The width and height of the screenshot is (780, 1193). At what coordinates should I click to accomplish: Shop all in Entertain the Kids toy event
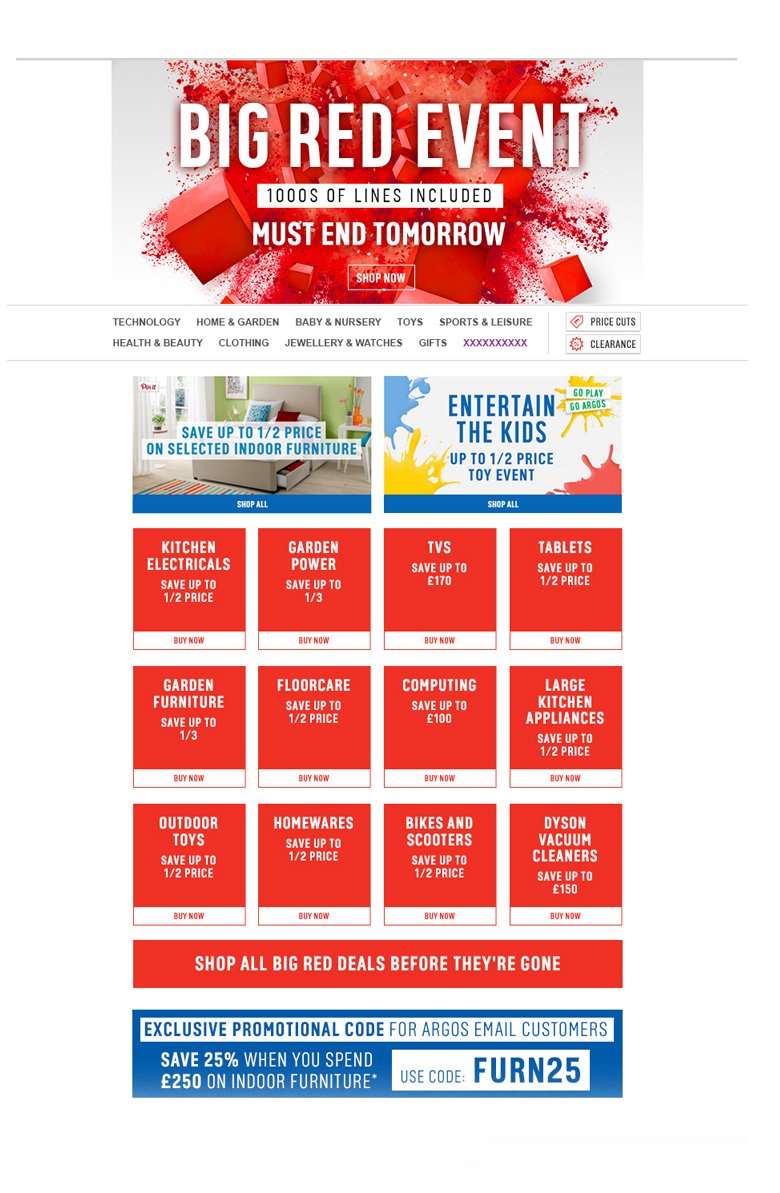(503, 504)
